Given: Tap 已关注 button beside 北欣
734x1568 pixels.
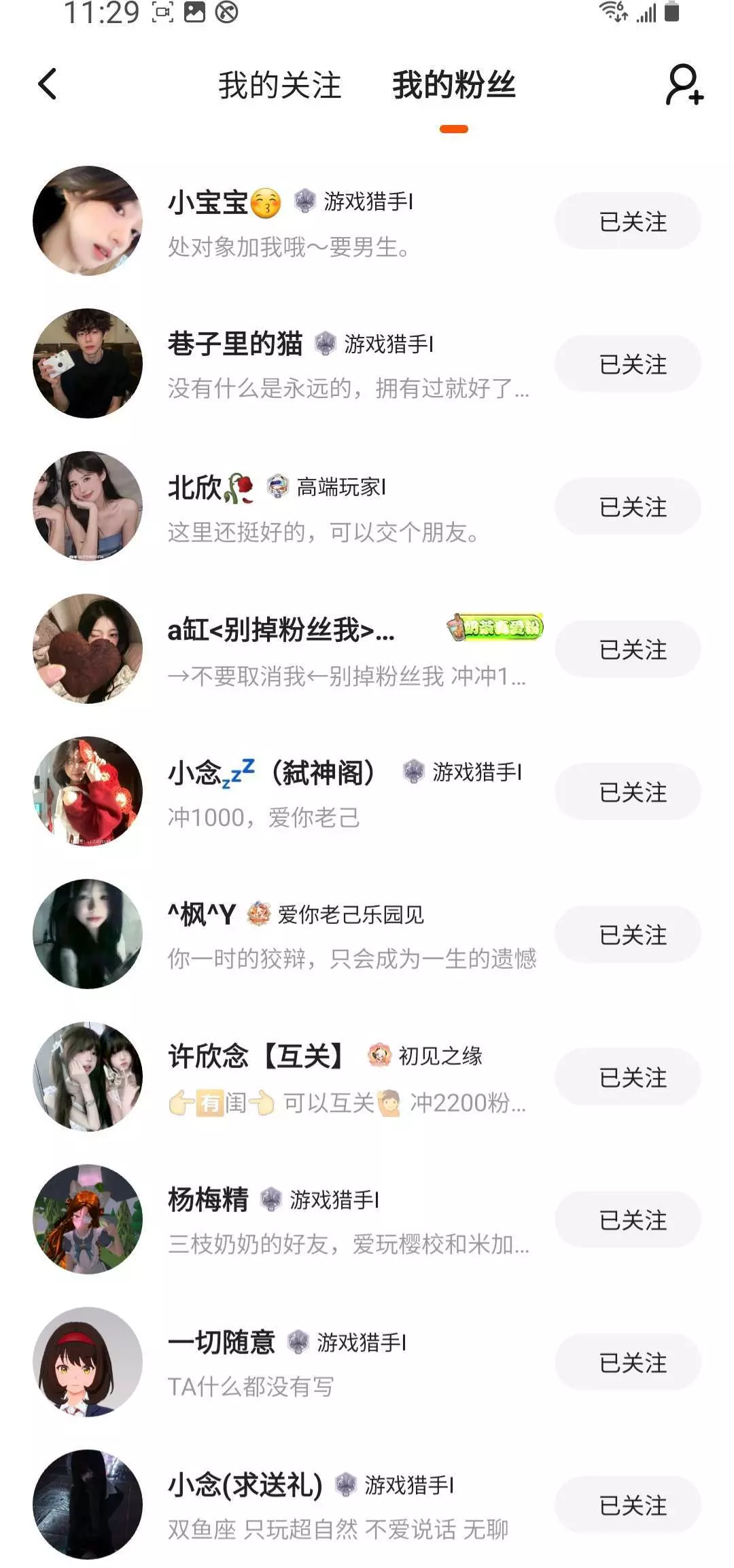Looking at the screenshot, I should (627, 507).
